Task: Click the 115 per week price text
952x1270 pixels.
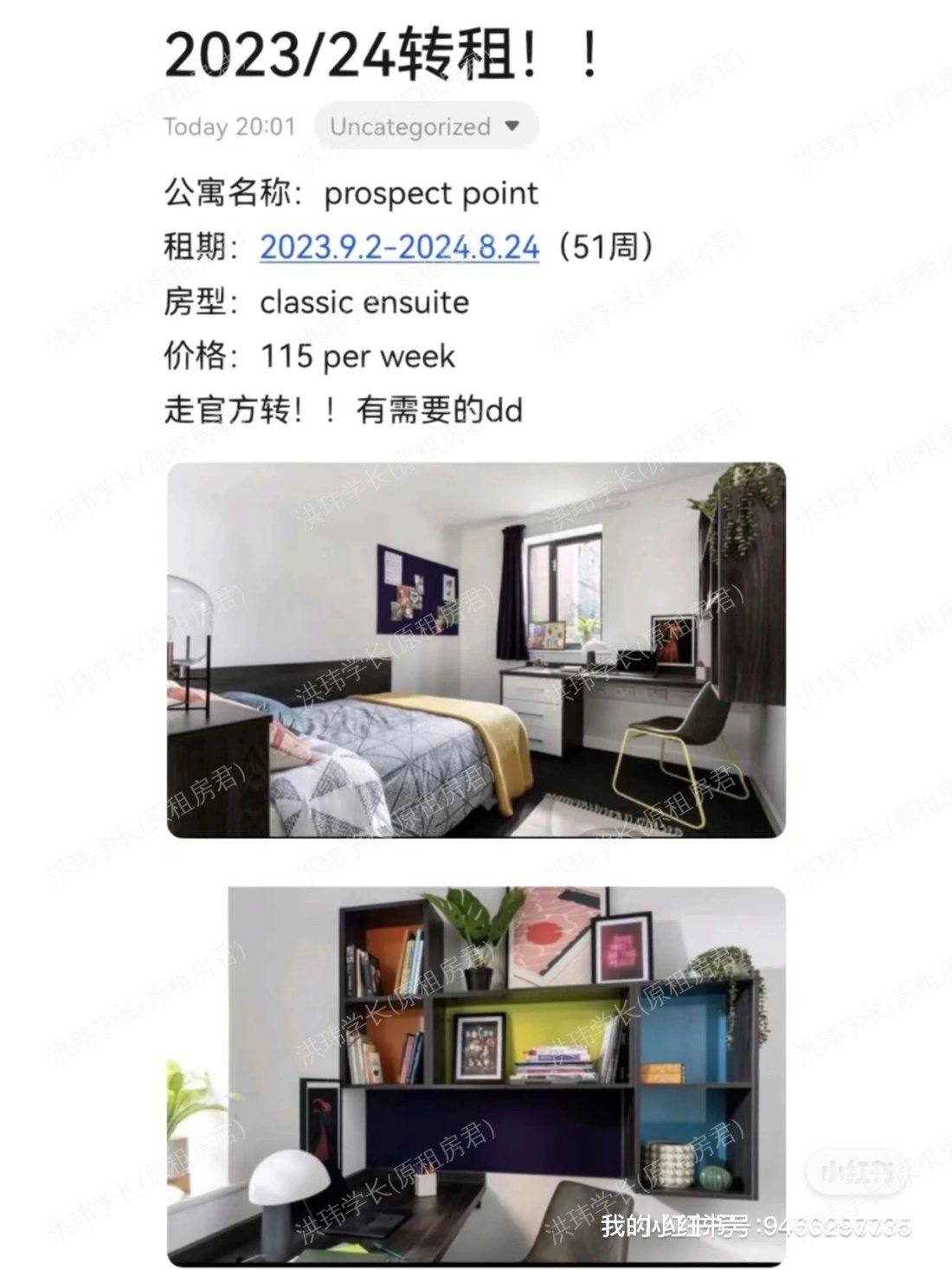Action: click(x=357, y=355)
